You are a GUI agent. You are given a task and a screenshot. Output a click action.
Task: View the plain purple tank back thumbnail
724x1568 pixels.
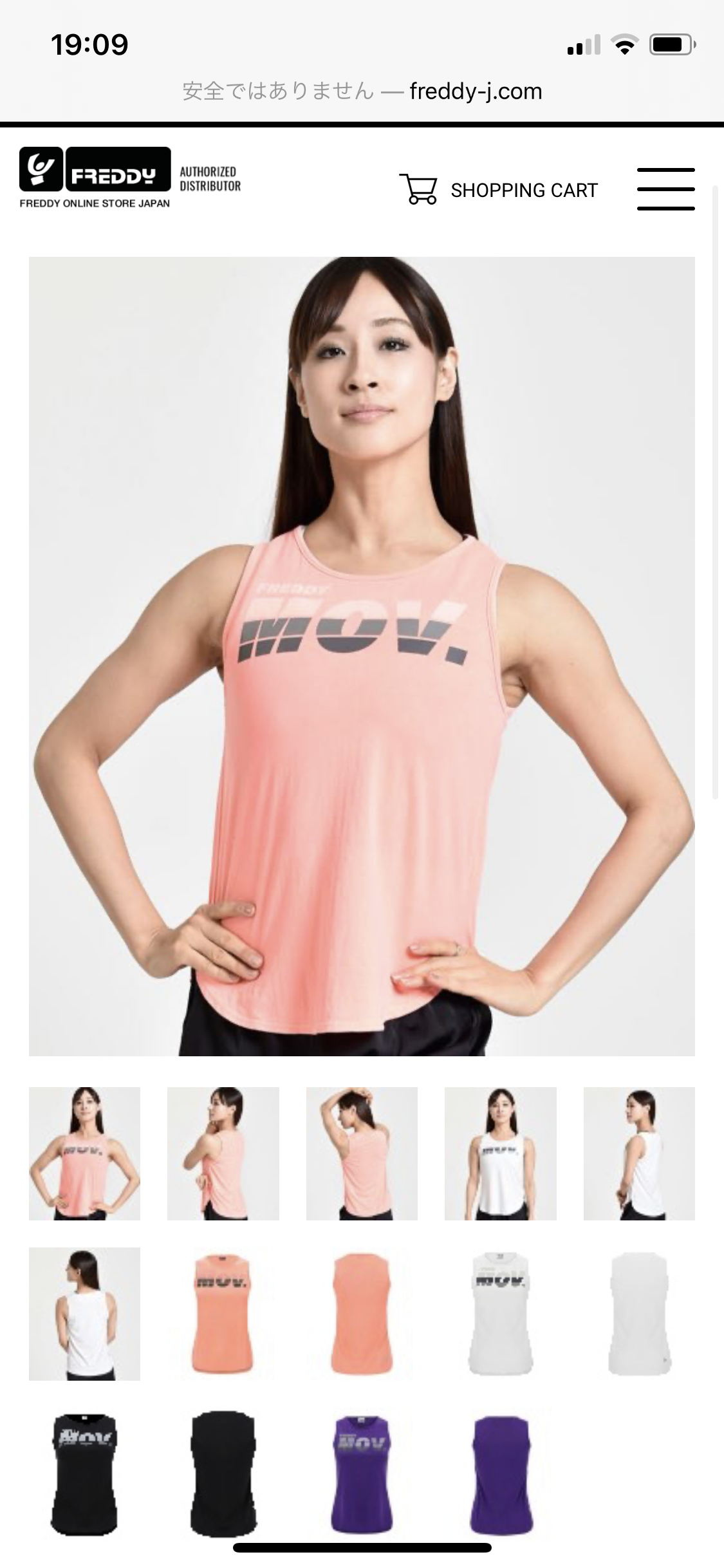click(500, 1473)
